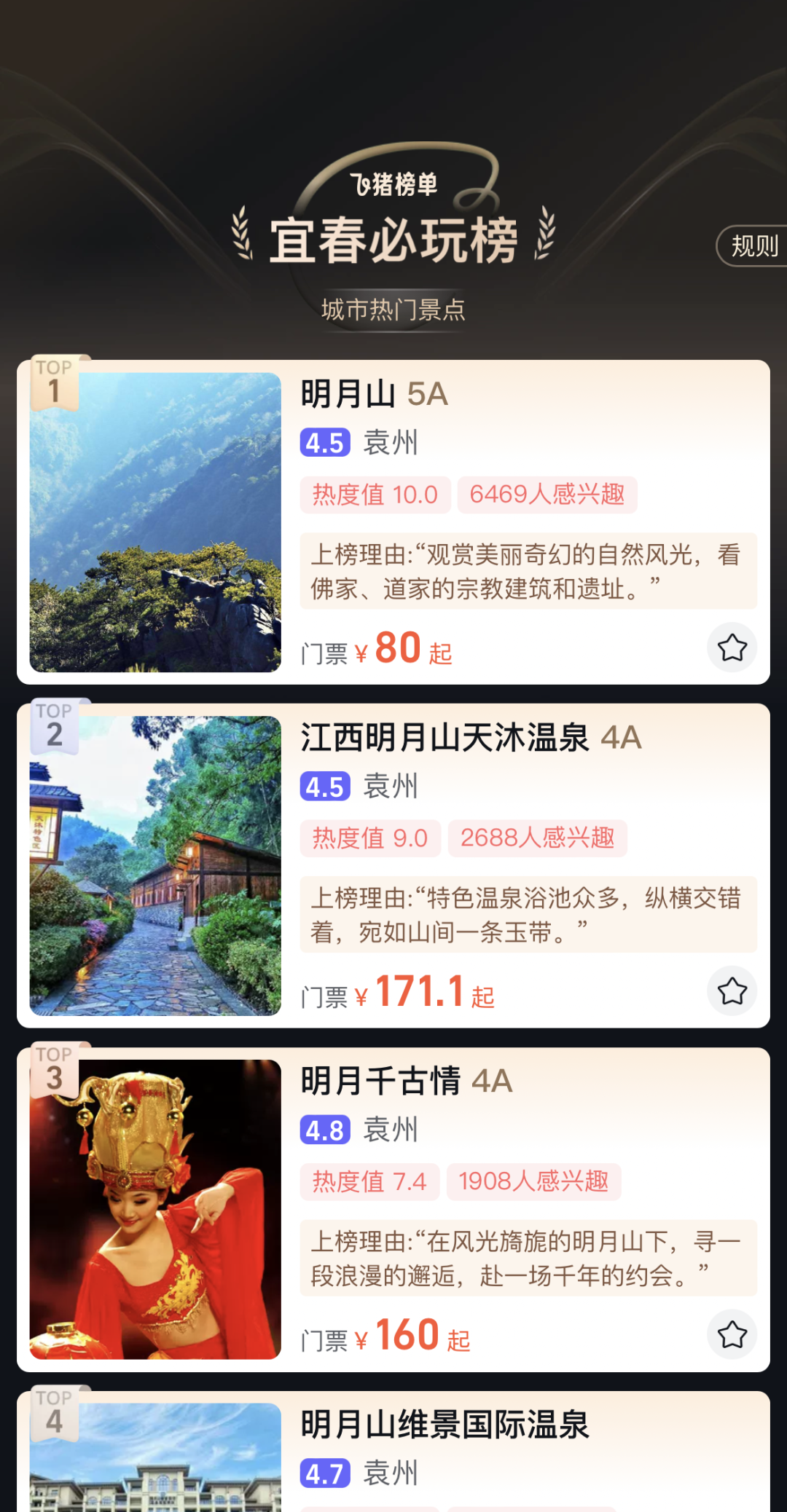This screenshot has width=787, height=1512.
Task: Open the 规则 rules button
Action: coord(753,246)
